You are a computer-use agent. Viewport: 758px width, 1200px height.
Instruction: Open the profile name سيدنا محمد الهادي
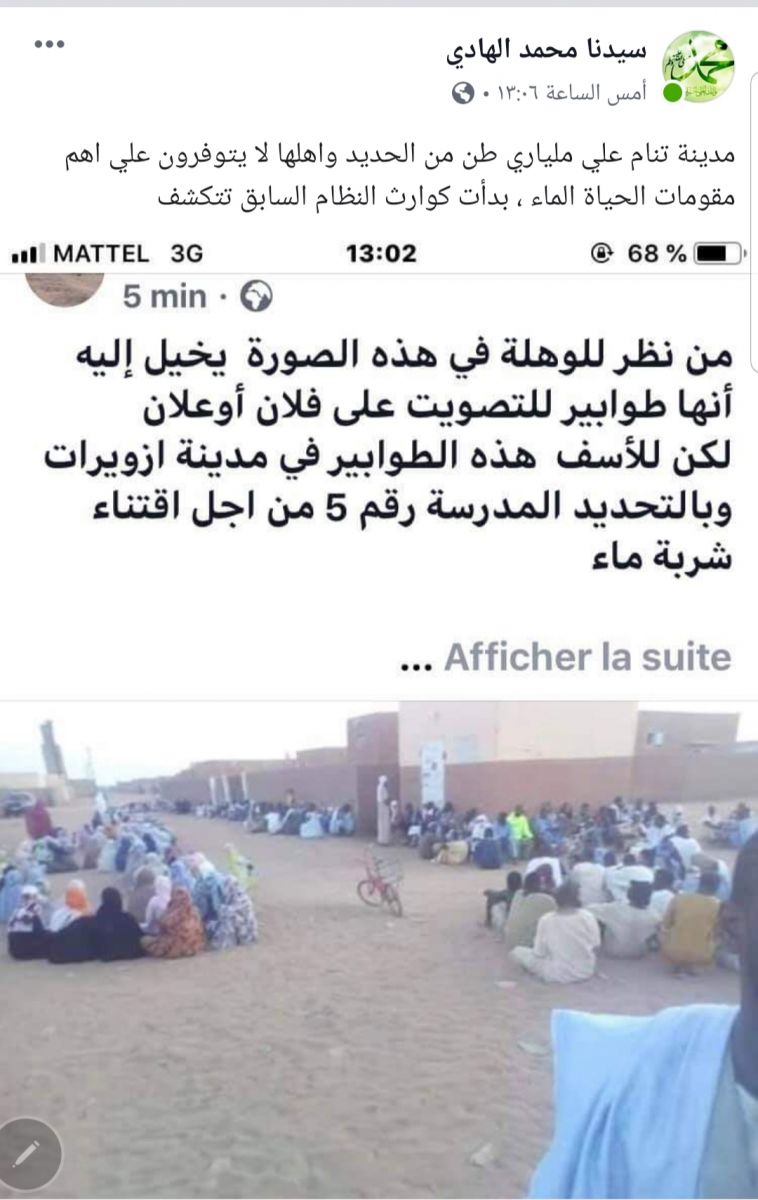[546, 50]
